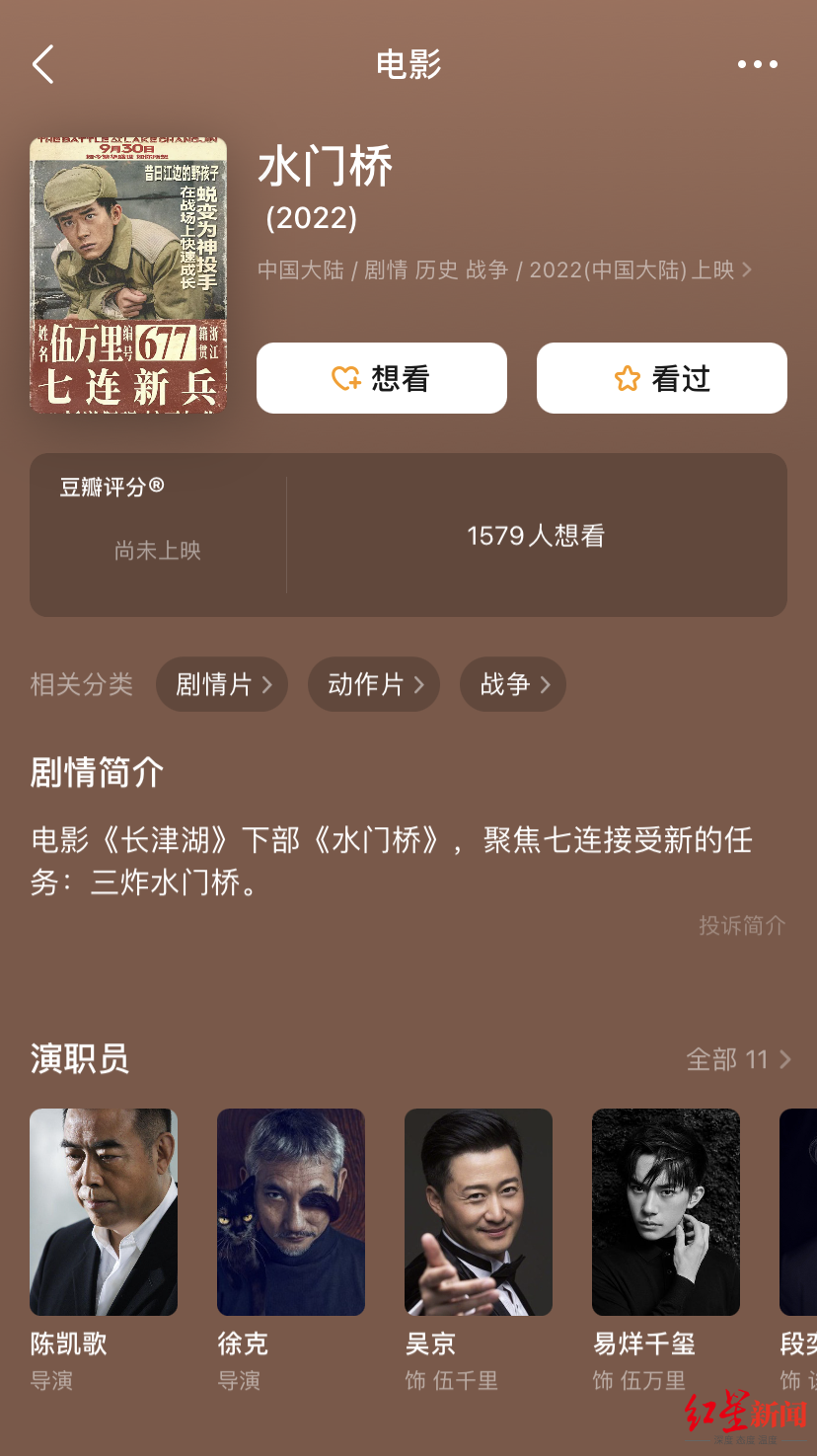Screen dimensions: 817x1456
Task: Open actor 易烊千玺's profile
Action: (x=666, y=1251)
